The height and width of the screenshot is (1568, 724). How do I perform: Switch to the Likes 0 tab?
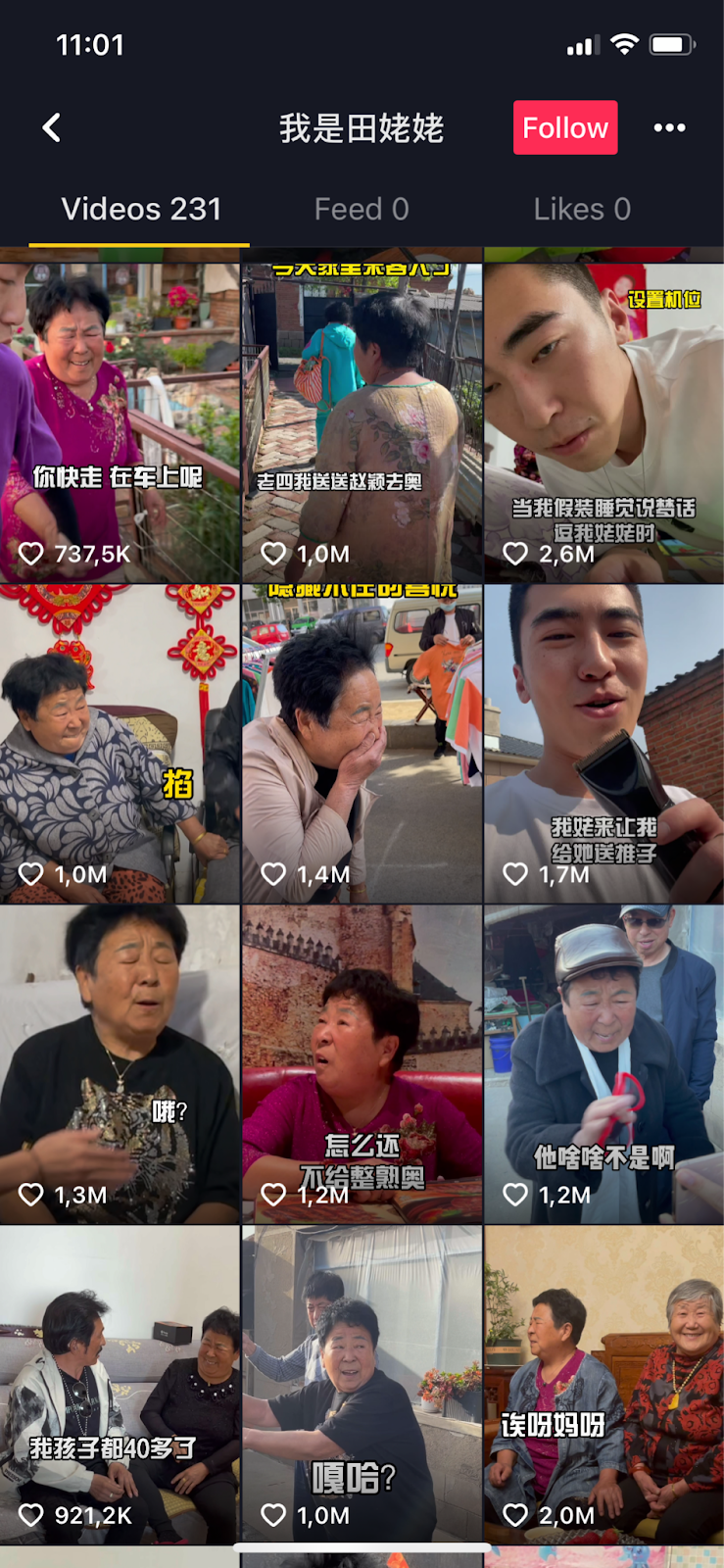pyautogui.click(x=582, y=210)
